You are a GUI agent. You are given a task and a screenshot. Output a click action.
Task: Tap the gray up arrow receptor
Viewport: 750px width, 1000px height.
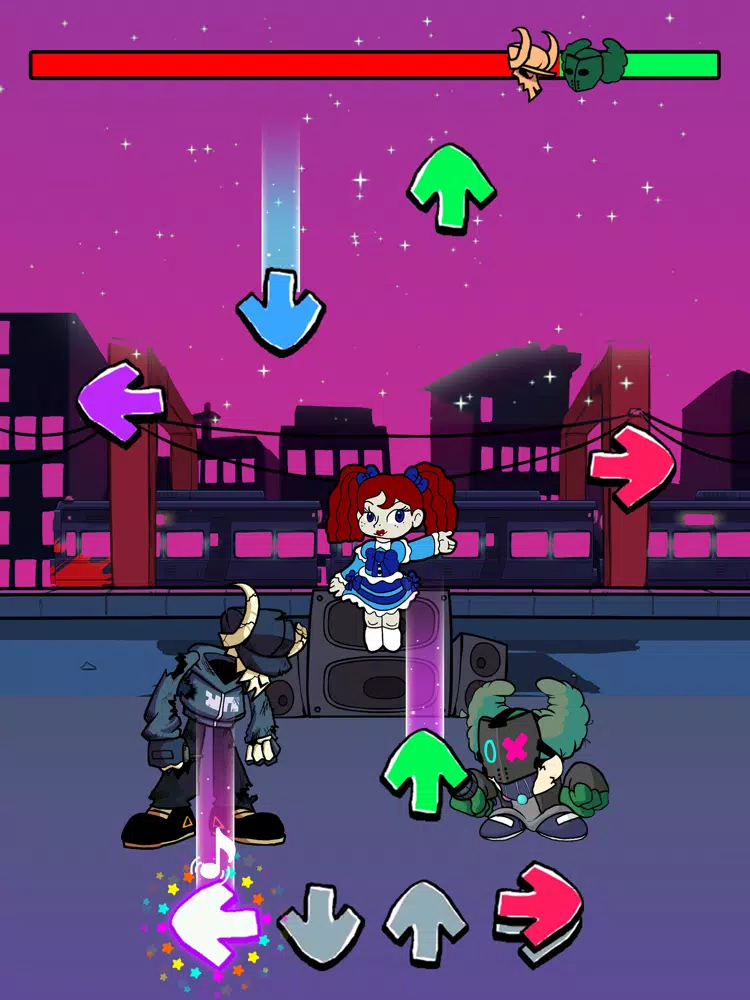427,921
